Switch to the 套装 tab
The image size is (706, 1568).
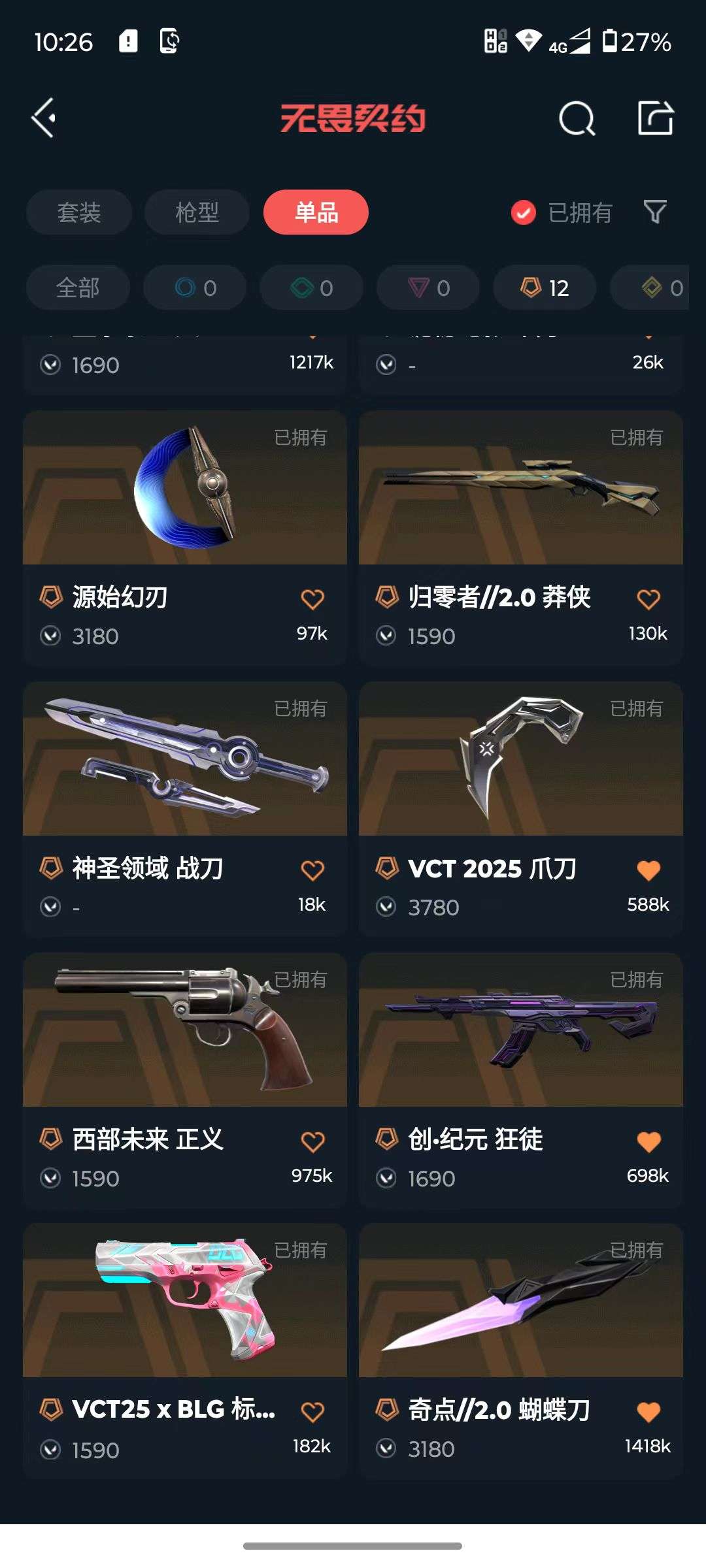click(78, 212)
